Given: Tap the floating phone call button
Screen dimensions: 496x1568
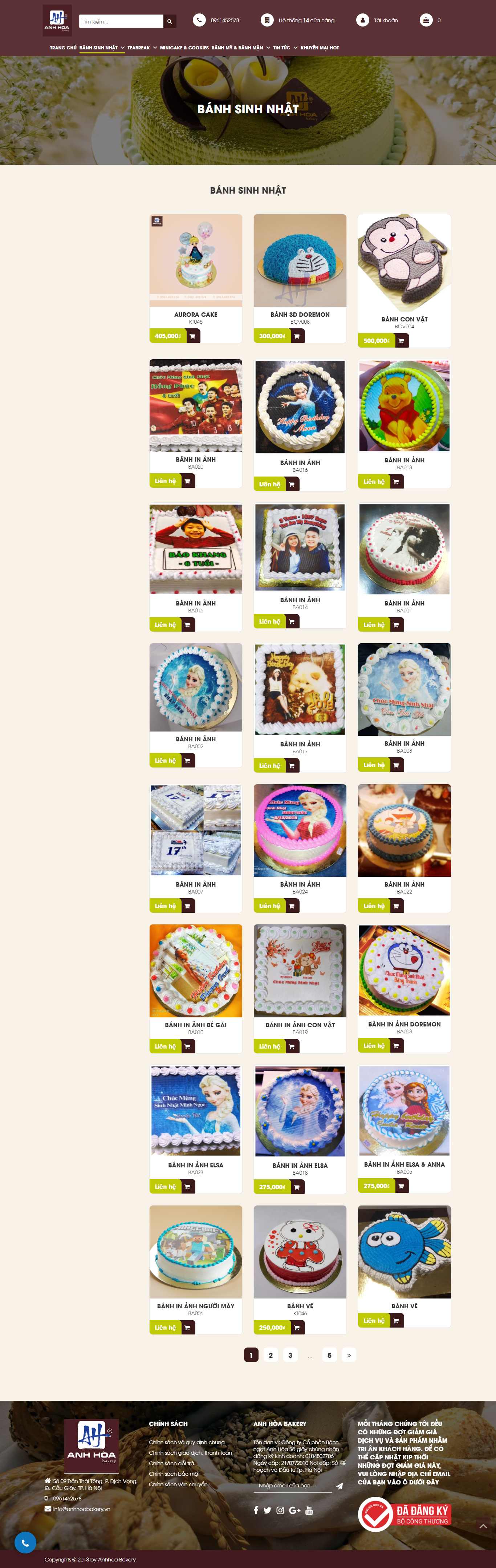Looking at the screenshot, I should 25,1543.
